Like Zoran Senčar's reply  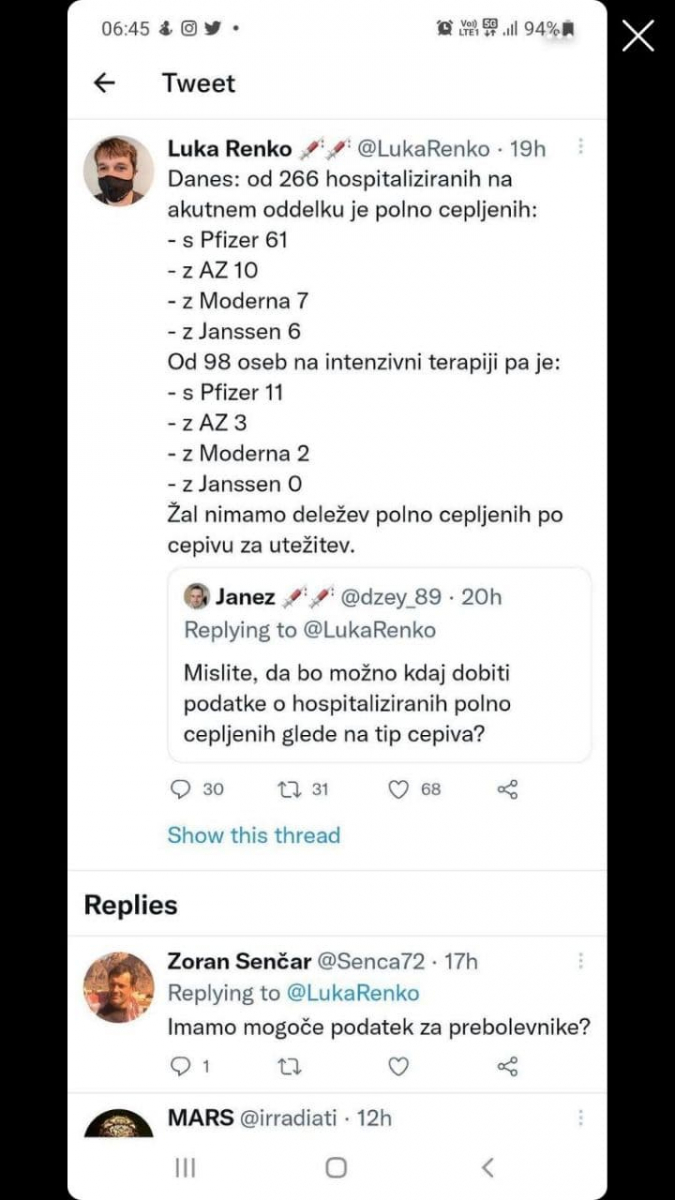[399, 1067]
